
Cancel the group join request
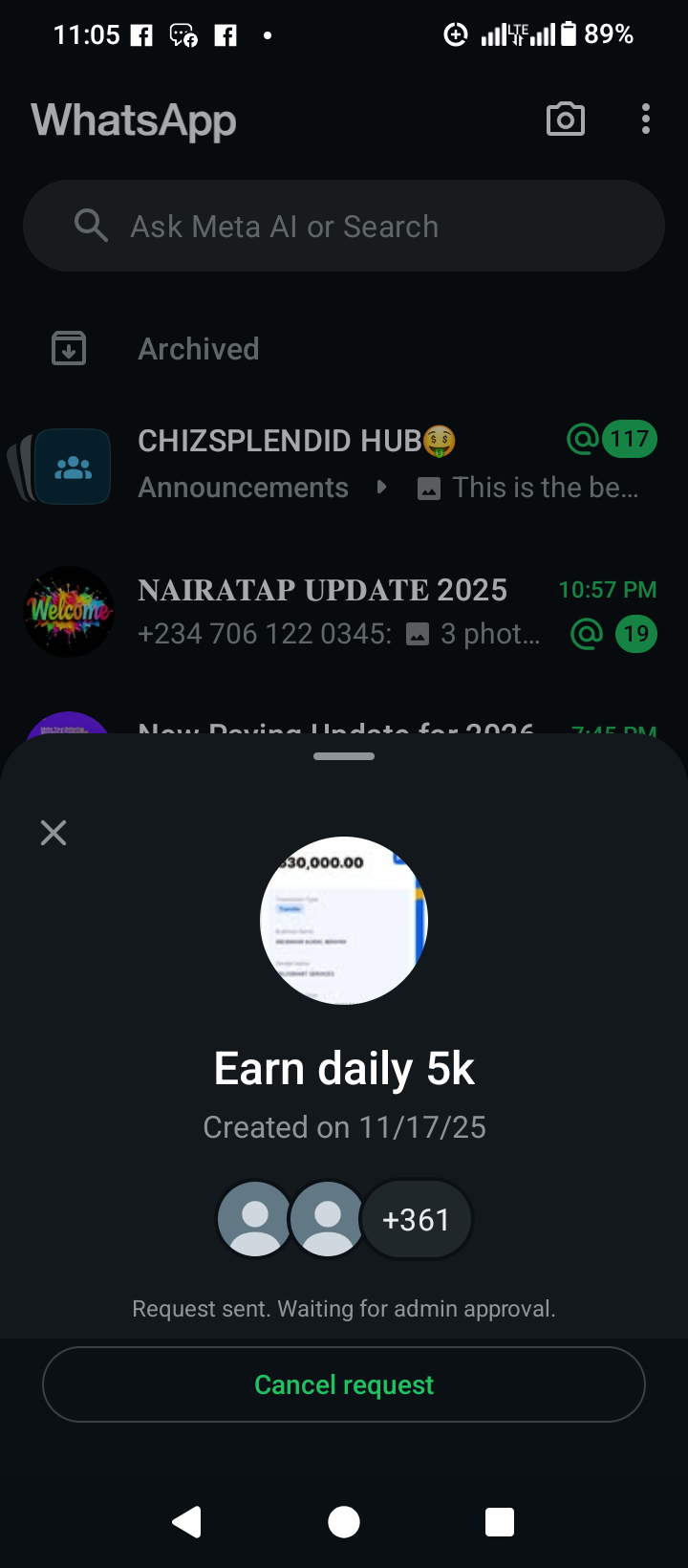[x=344, y=1384]
